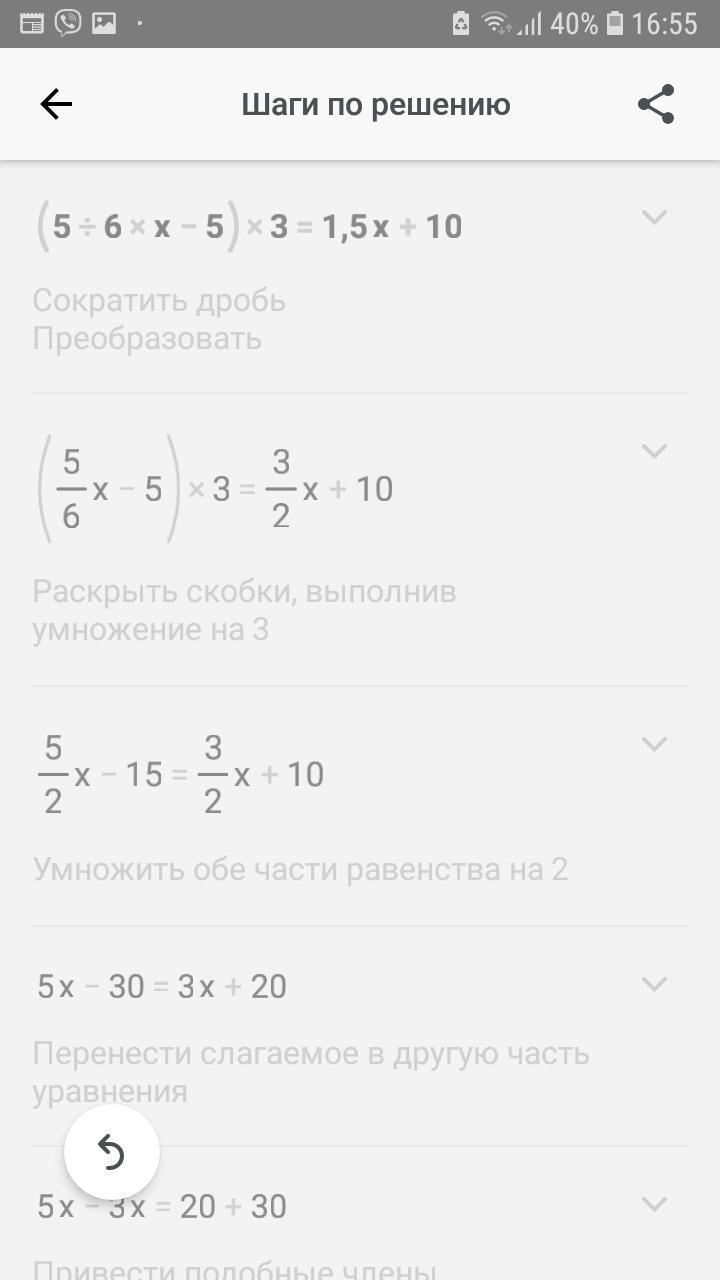This screenshot has width=720, height=1280.
Task: Expand the step 'Сократить дробь Преобразовать'
Action: (x=654, y=217)
